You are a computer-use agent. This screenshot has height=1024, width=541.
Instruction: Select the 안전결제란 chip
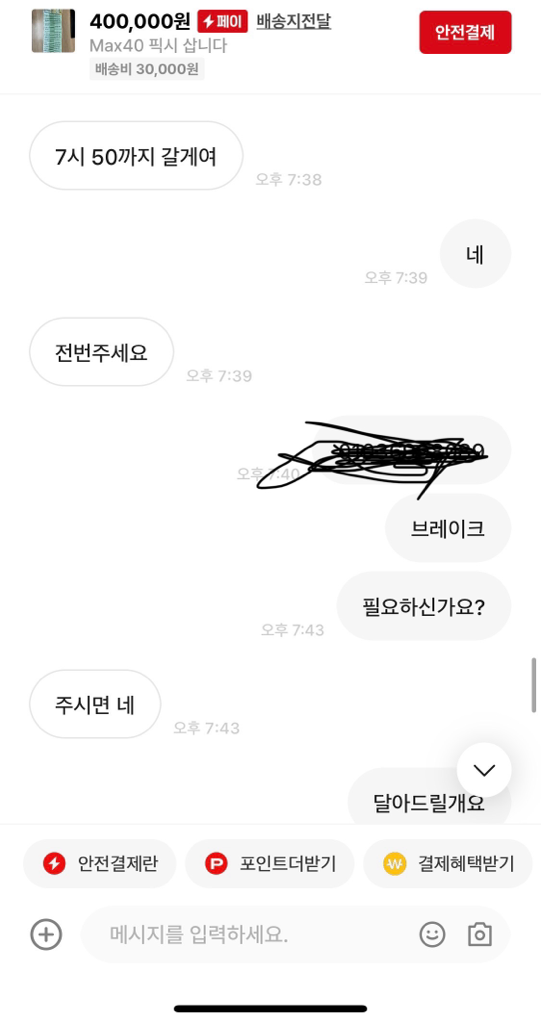[100, 863]
